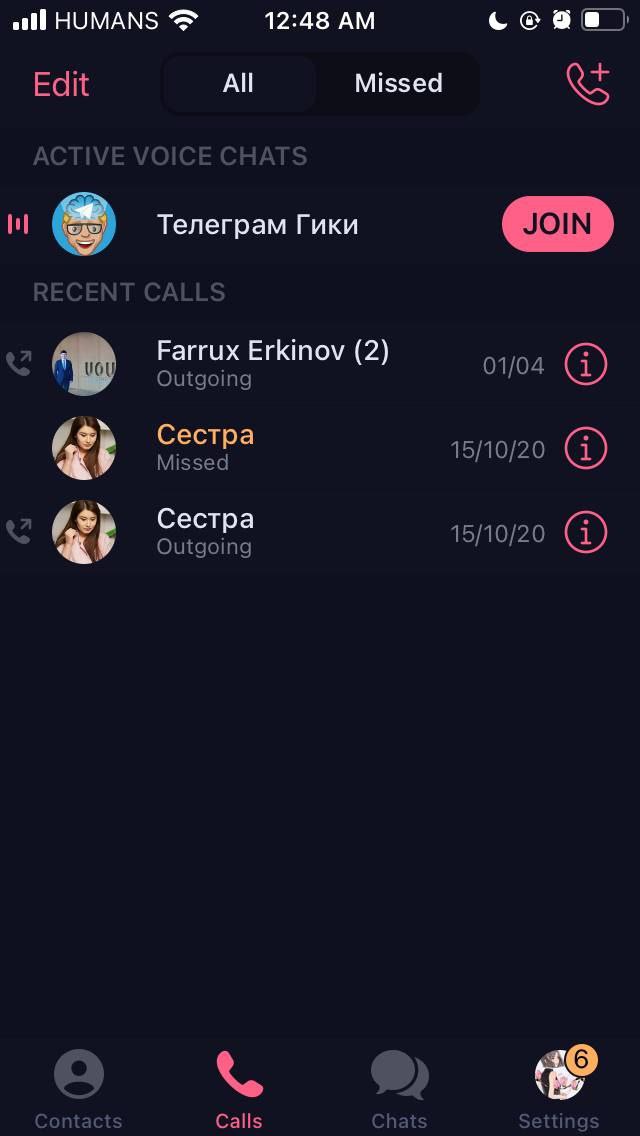Switch to the Settings tab

[x=559, y=1090]
